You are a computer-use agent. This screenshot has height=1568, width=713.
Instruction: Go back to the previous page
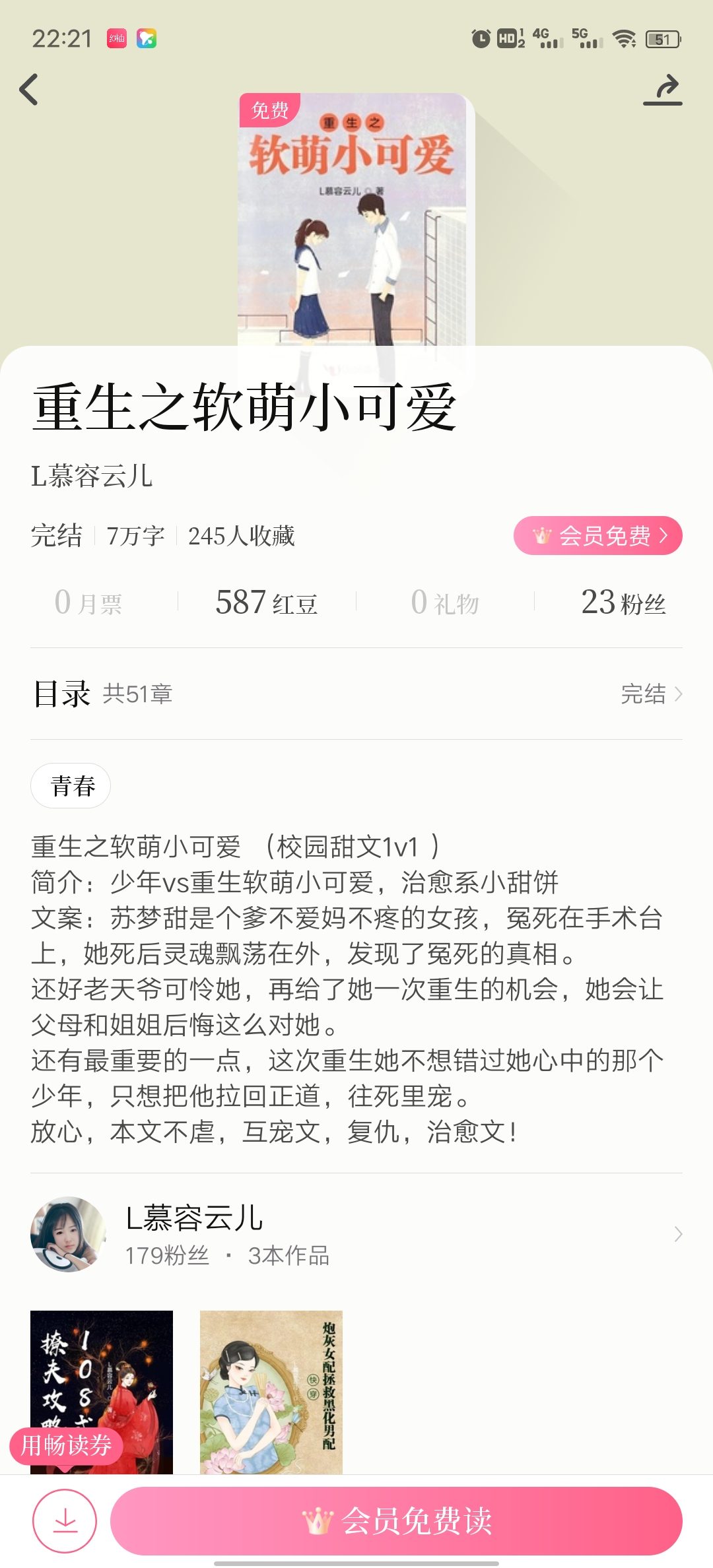click(29, 90)
